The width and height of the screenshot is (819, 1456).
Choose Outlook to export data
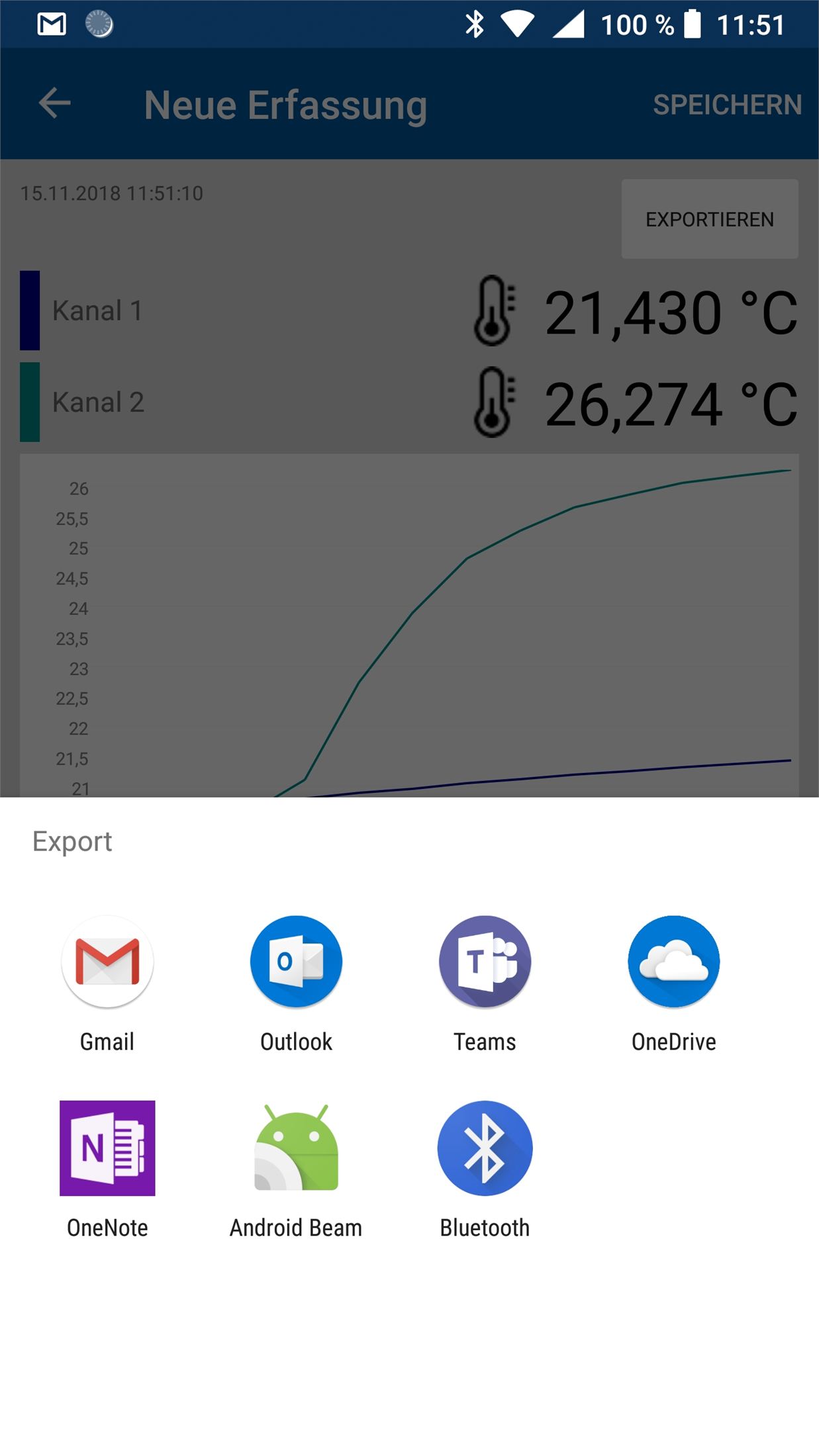pos(296,963)
